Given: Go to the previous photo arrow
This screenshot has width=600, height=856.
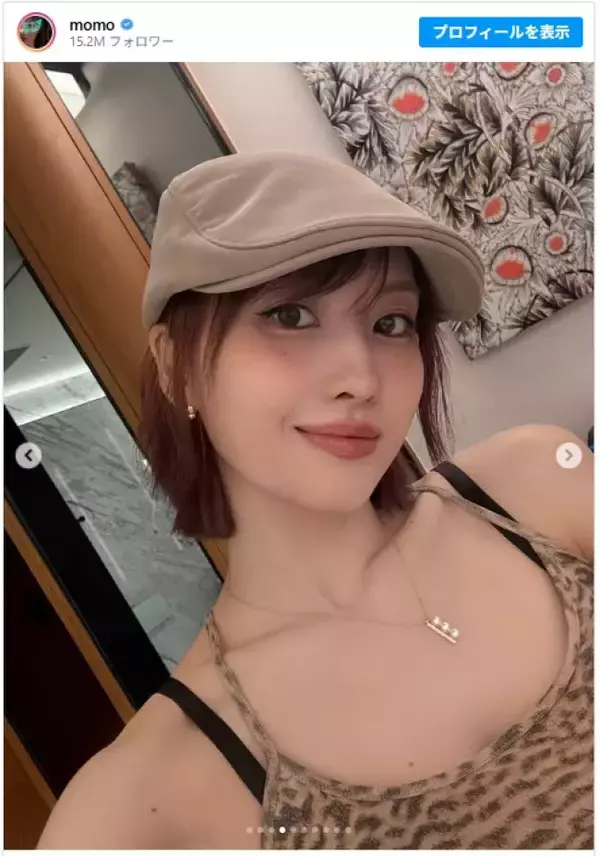Looking at the screenshot, I should coord(29,456).
